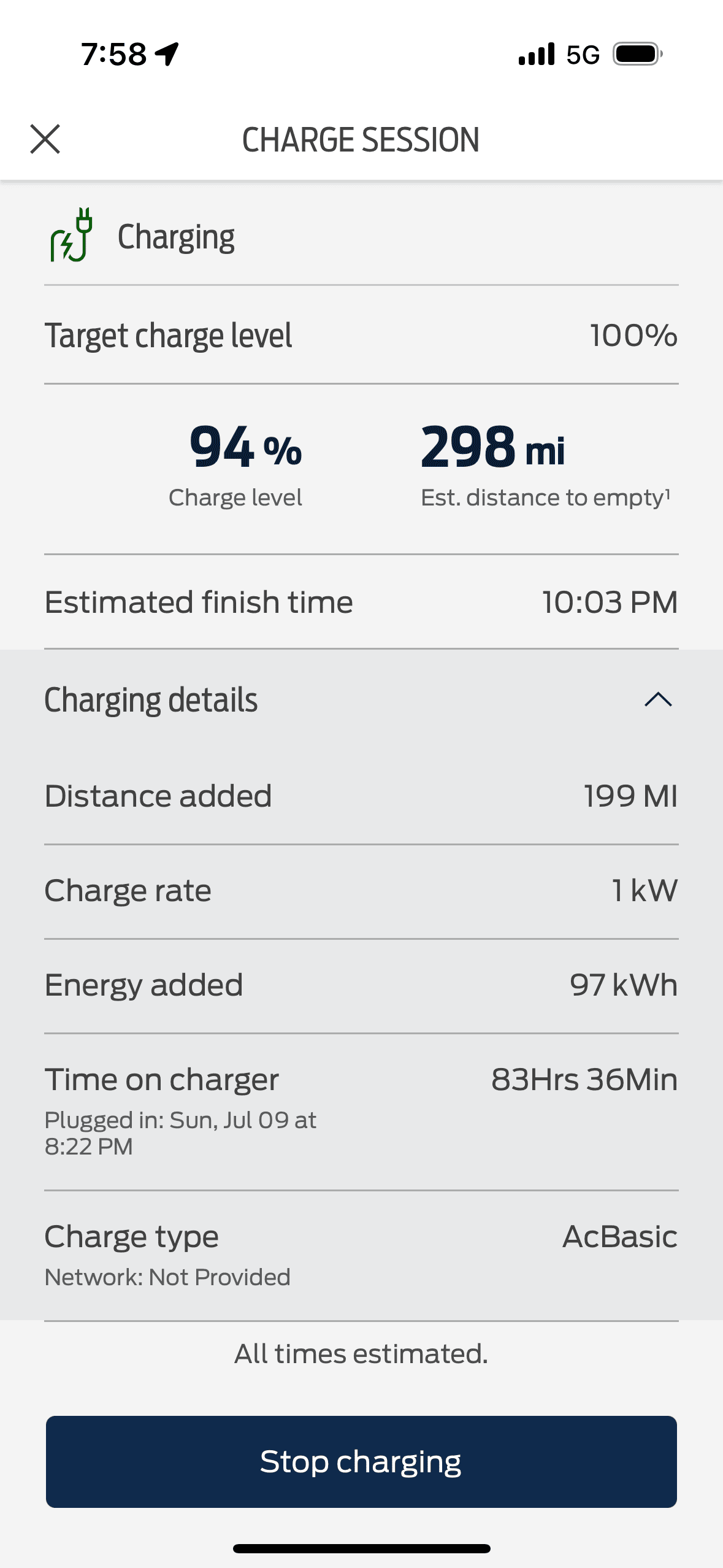Tap the Stop charging button
Image resolution: width=723 pixels, height=1568 pixels.
point(361,1461)
